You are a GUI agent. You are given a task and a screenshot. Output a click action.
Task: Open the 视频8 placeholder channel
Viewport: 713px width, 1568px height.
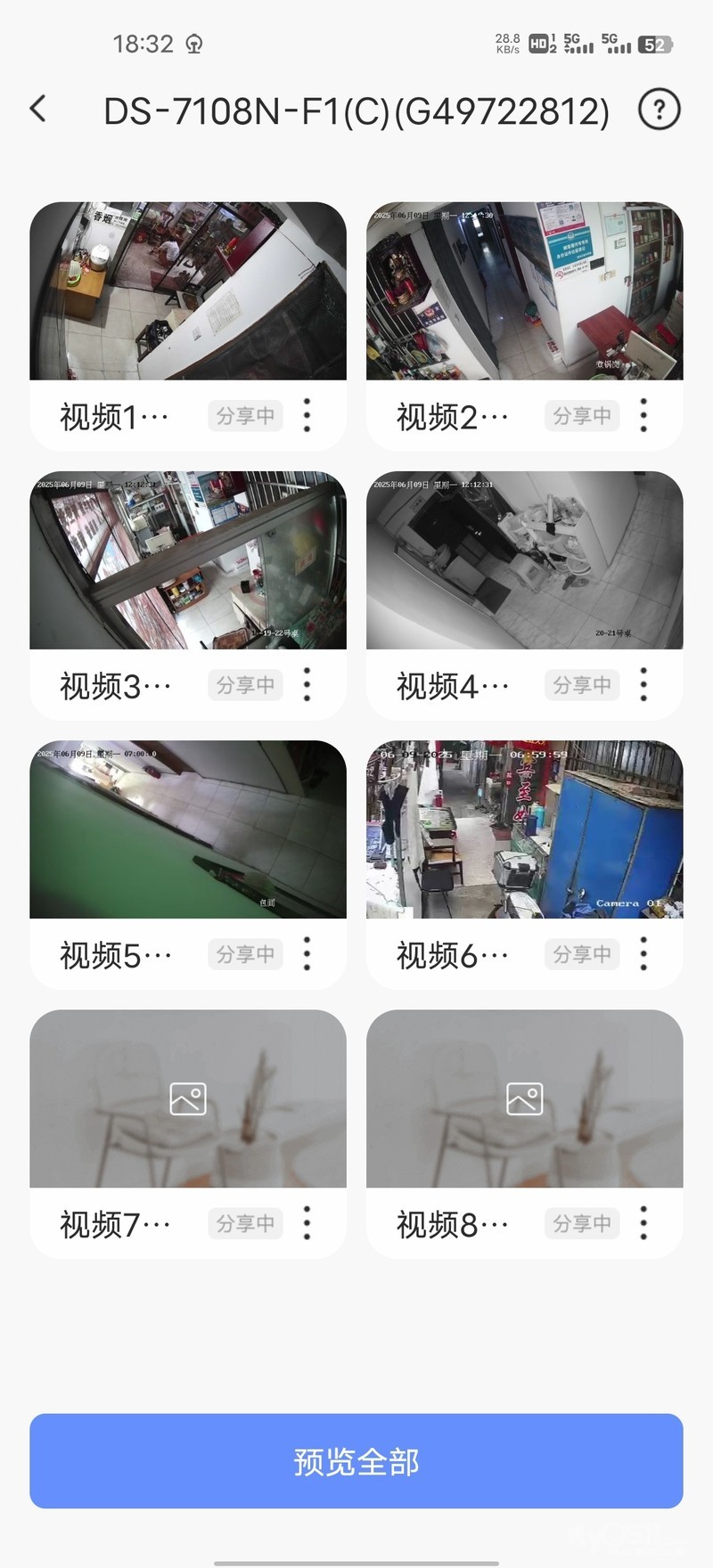pyautogui.click(x=524, y=1098)
